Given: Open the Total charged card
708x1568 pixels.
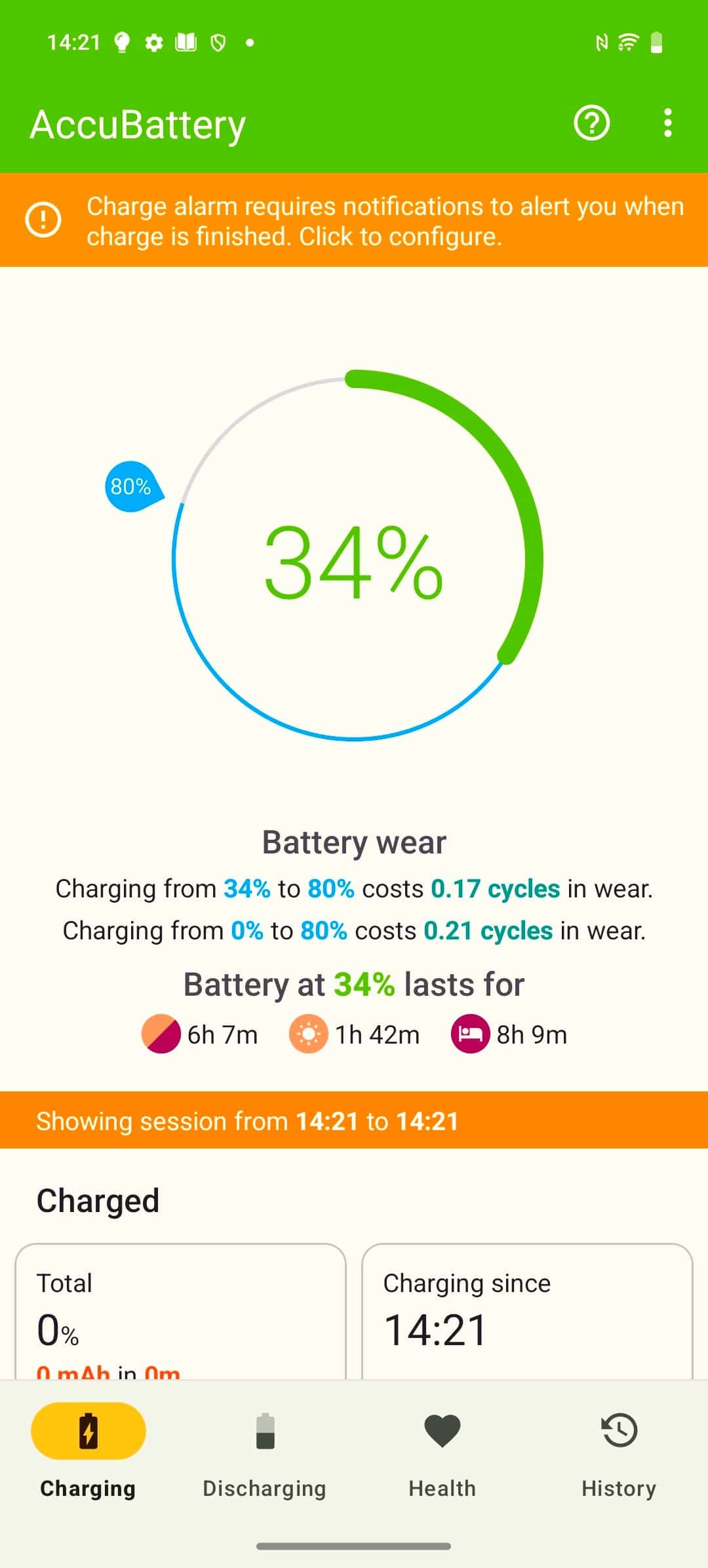Looking at the screenshot, I should point(180,1311).
